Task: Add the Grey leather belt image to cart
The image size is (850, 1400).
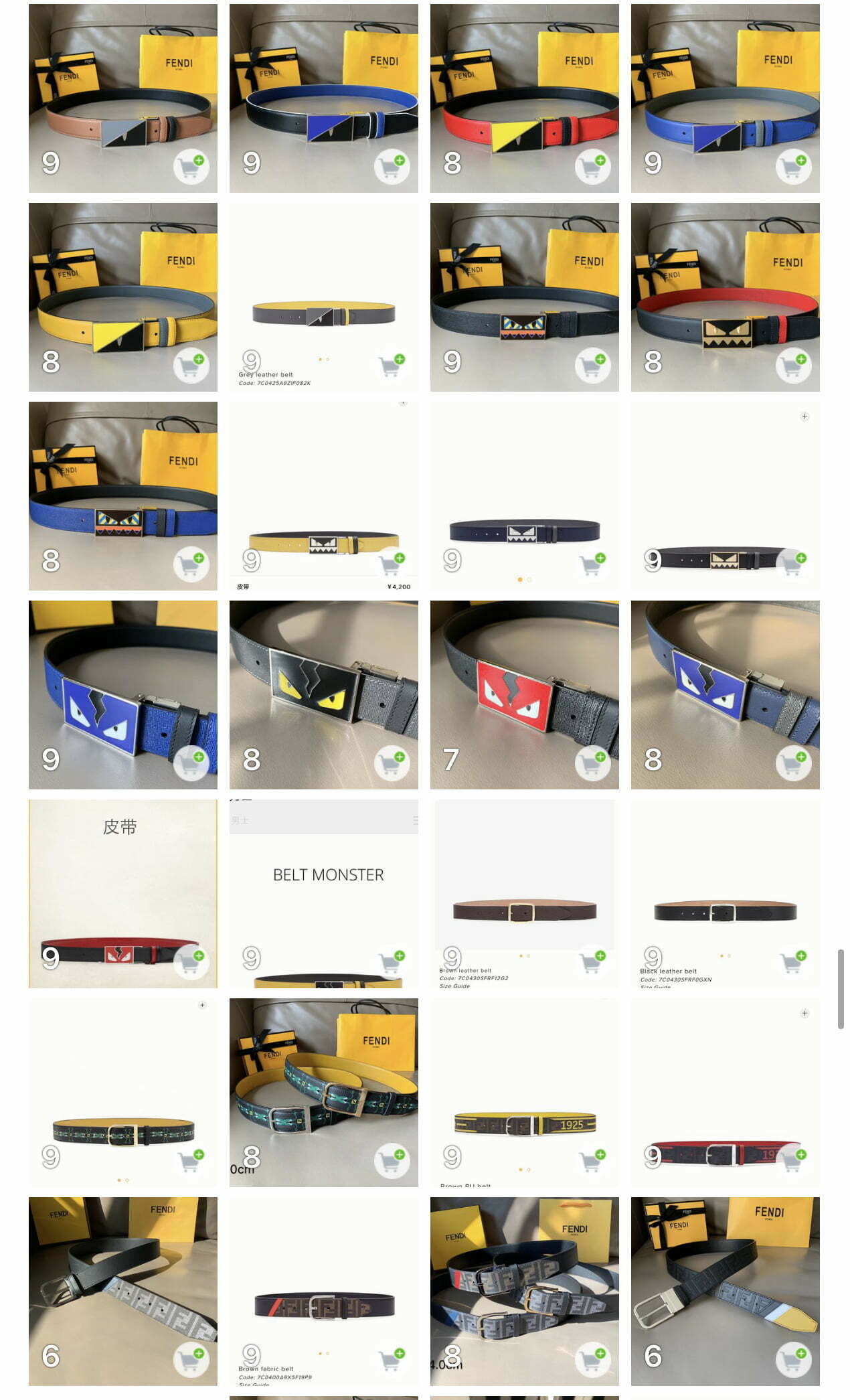Action: click(392, 365)
